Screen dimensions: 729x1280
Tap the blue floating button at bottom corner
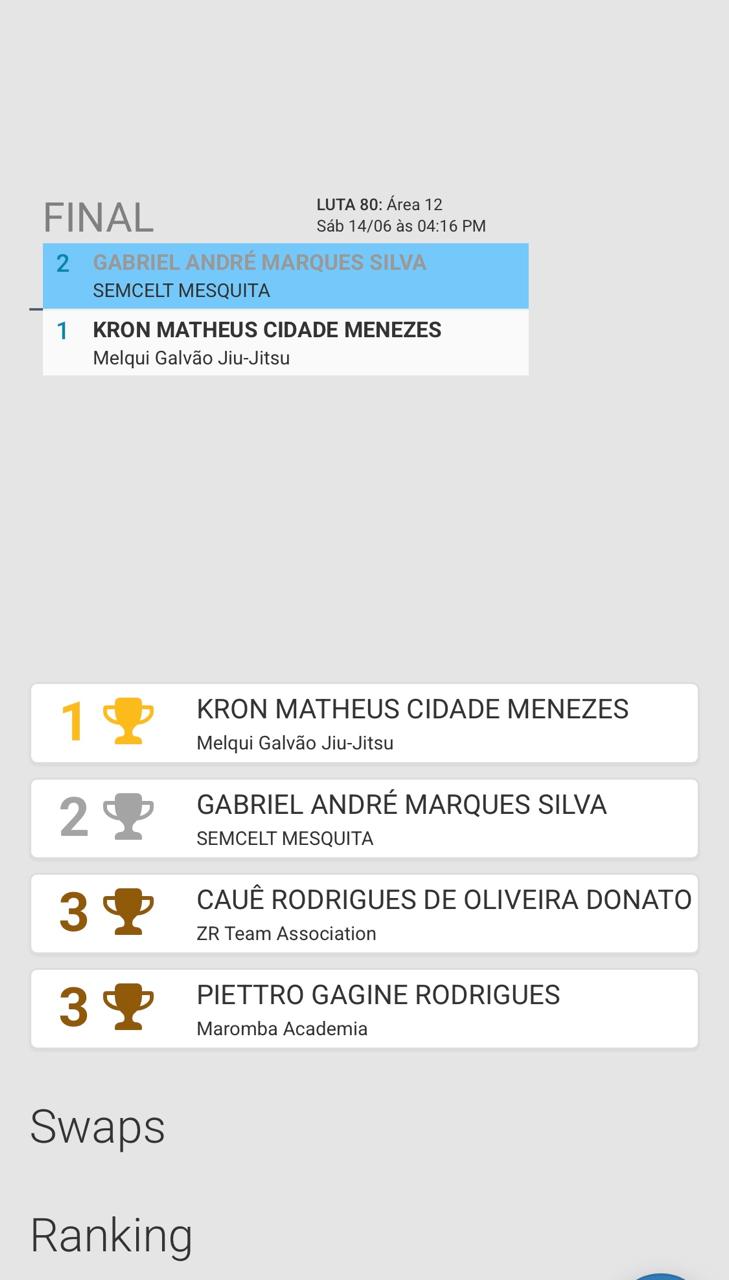pyautogui.click(x=661, y=1276)
